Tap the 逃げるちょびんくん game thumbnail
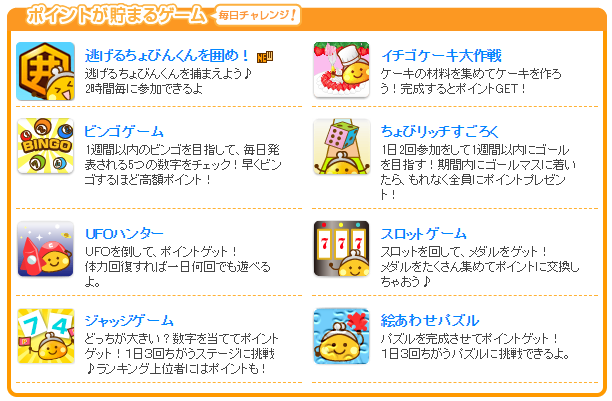The height and width of the screenshot is (401, 612). [45, 70]
